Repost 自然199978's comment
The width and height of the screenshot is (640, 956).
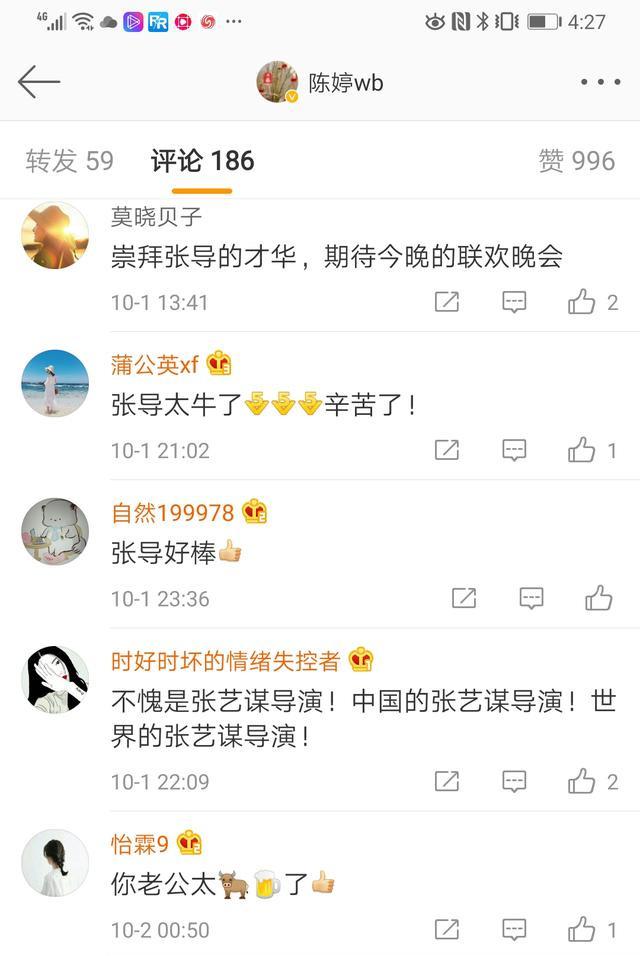(464, 599)
